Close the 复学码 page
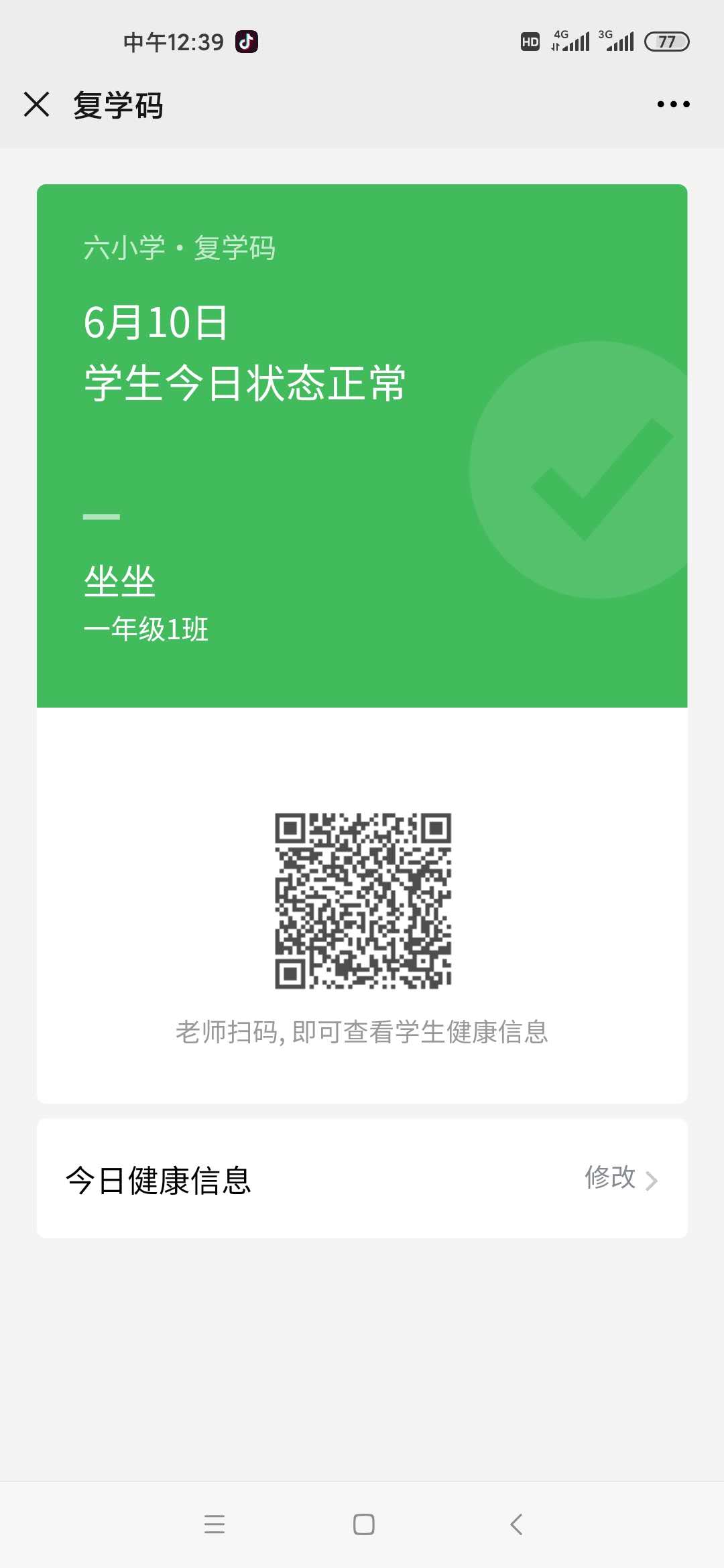Screen dimensions: 724x1568 click(x=37, y=105)
